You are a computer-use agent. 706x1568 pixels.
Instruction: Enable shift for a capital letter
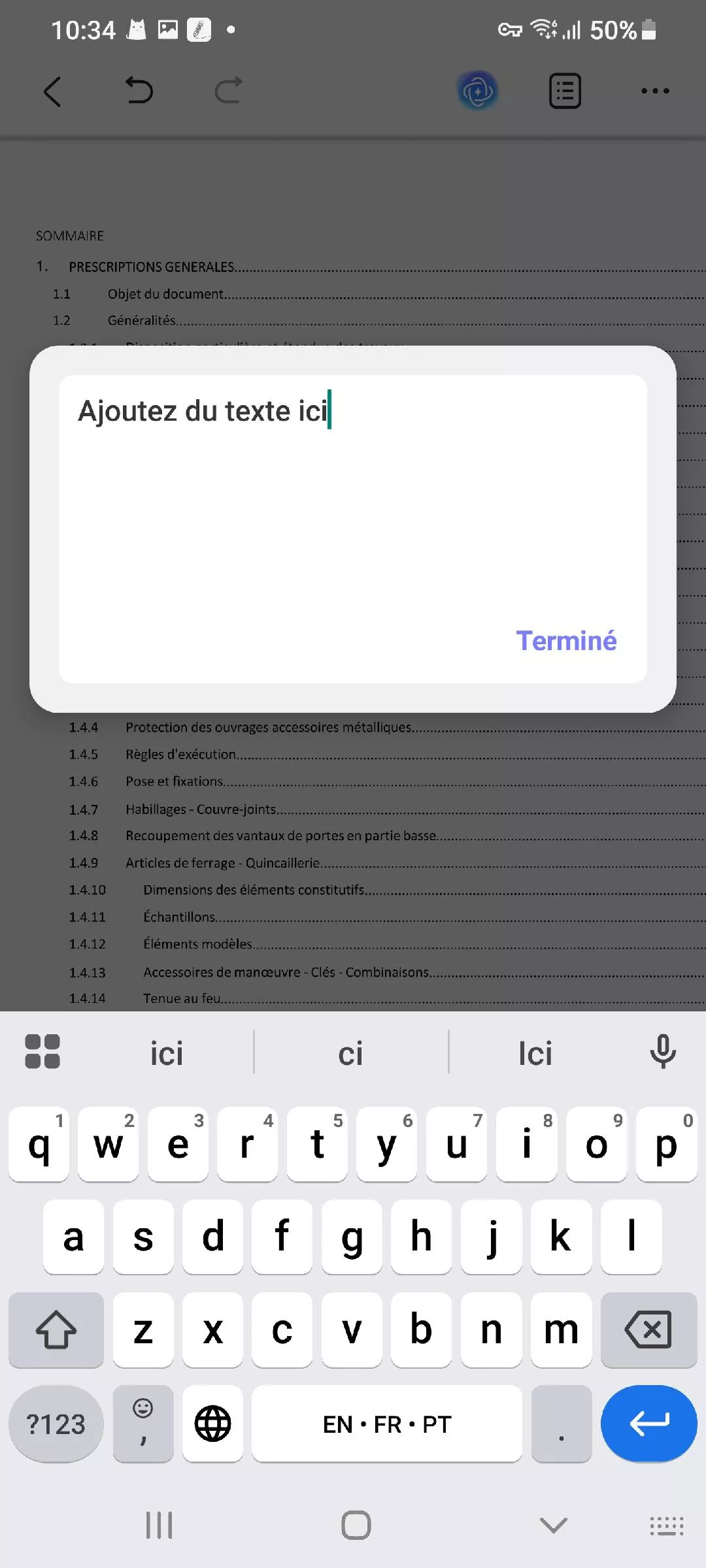(56, 1329)
